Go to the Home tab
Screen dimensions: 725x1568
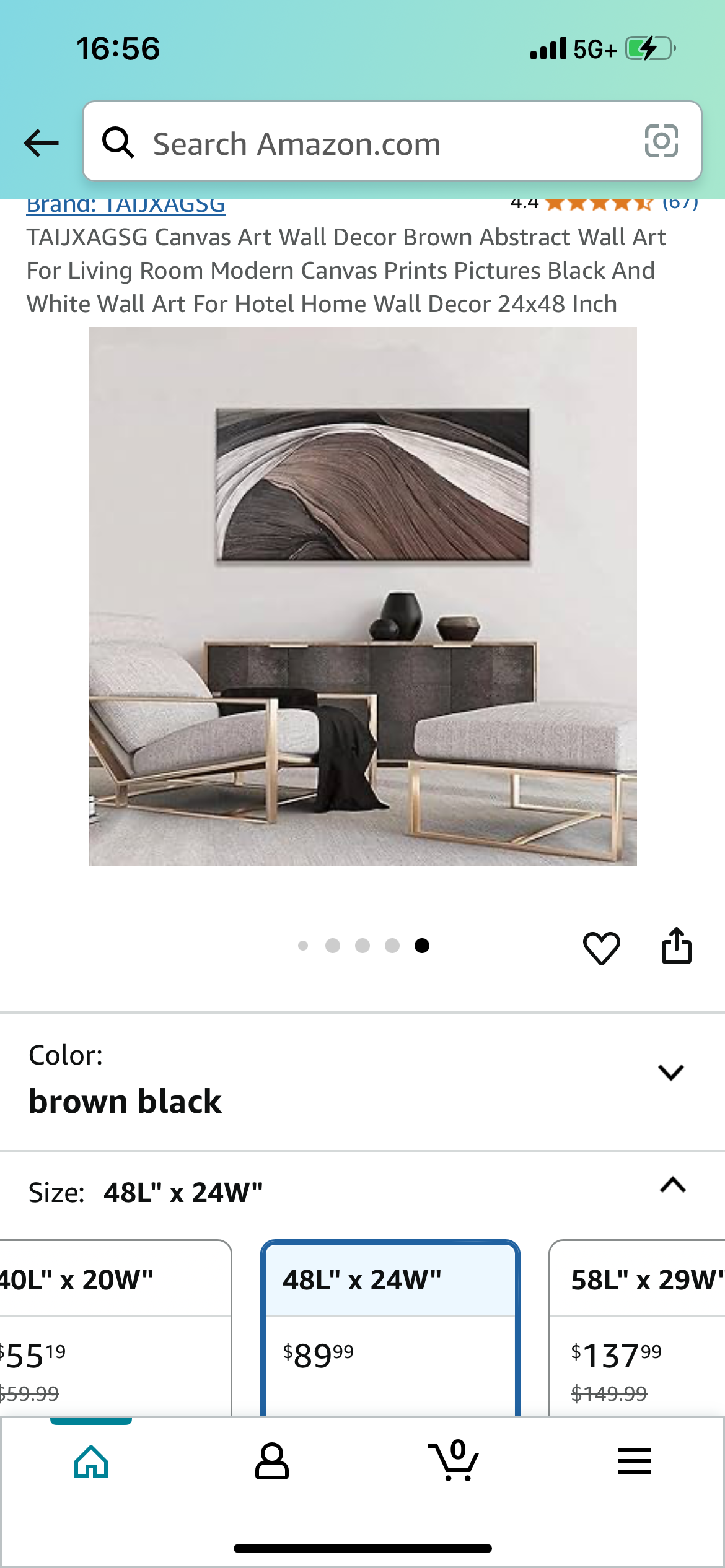pos(91,1461)
